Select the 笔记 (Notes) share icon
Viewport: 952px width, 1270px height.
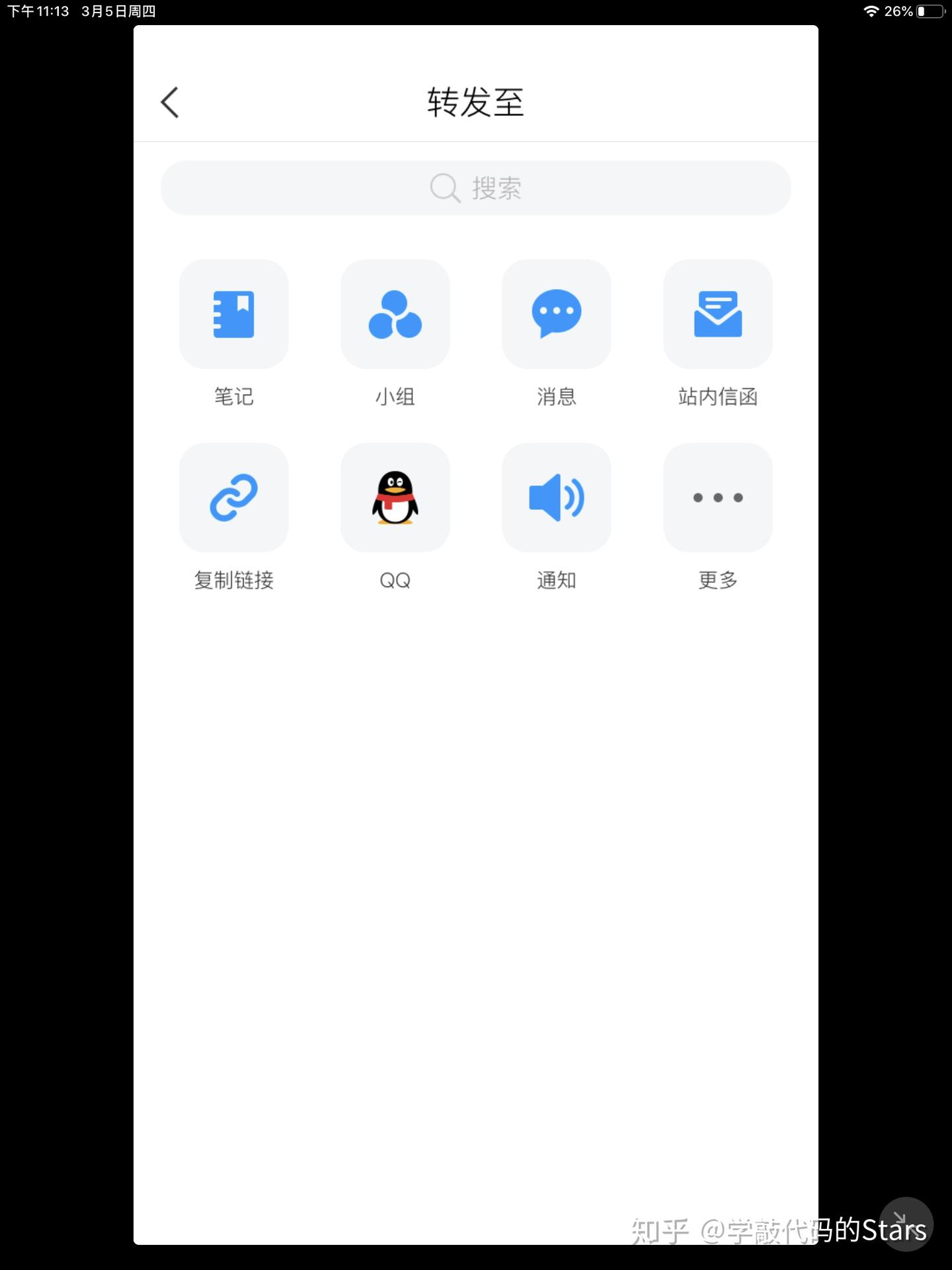(x=233, y=314)
